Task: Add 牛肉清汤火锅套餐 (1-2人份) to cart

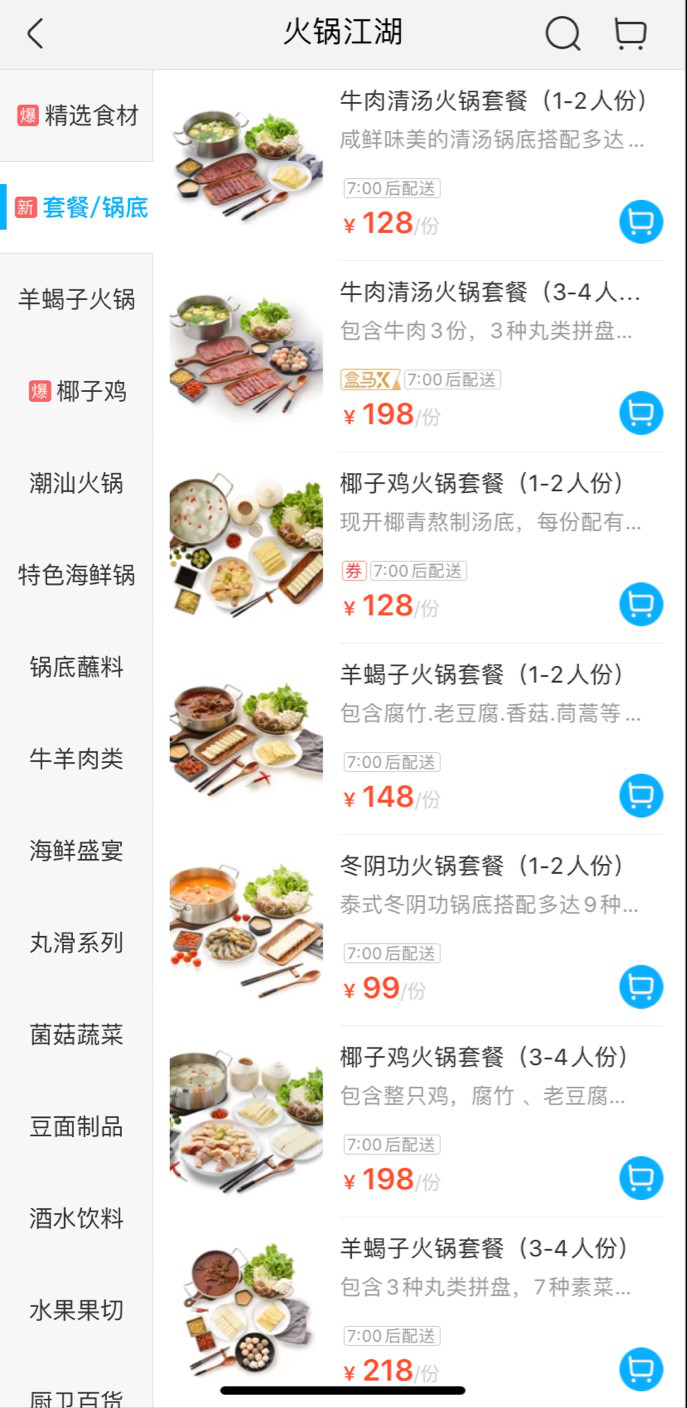Action: click(641, 222)
